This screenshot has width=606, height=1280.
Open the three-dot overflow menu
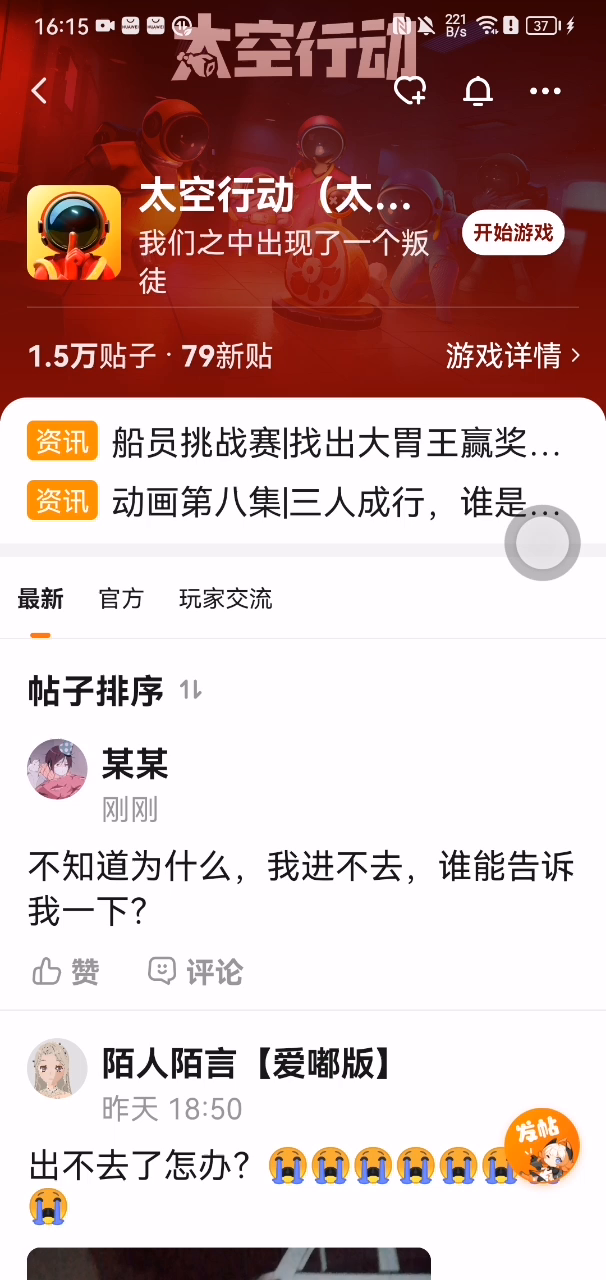545,91
